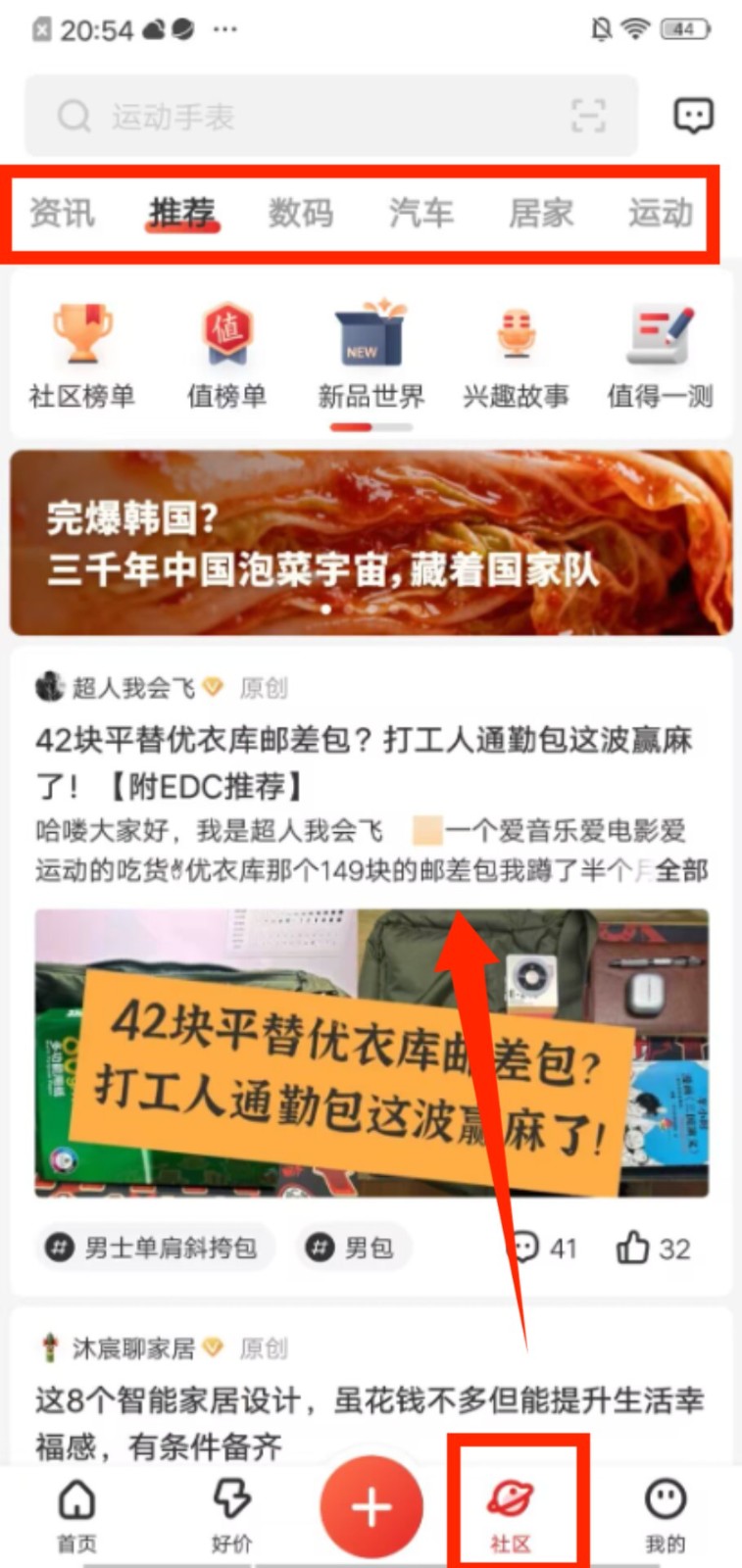742x1568 pixels.
Task: Go to the 首页 tab
Action: (x=76, y=1514)
